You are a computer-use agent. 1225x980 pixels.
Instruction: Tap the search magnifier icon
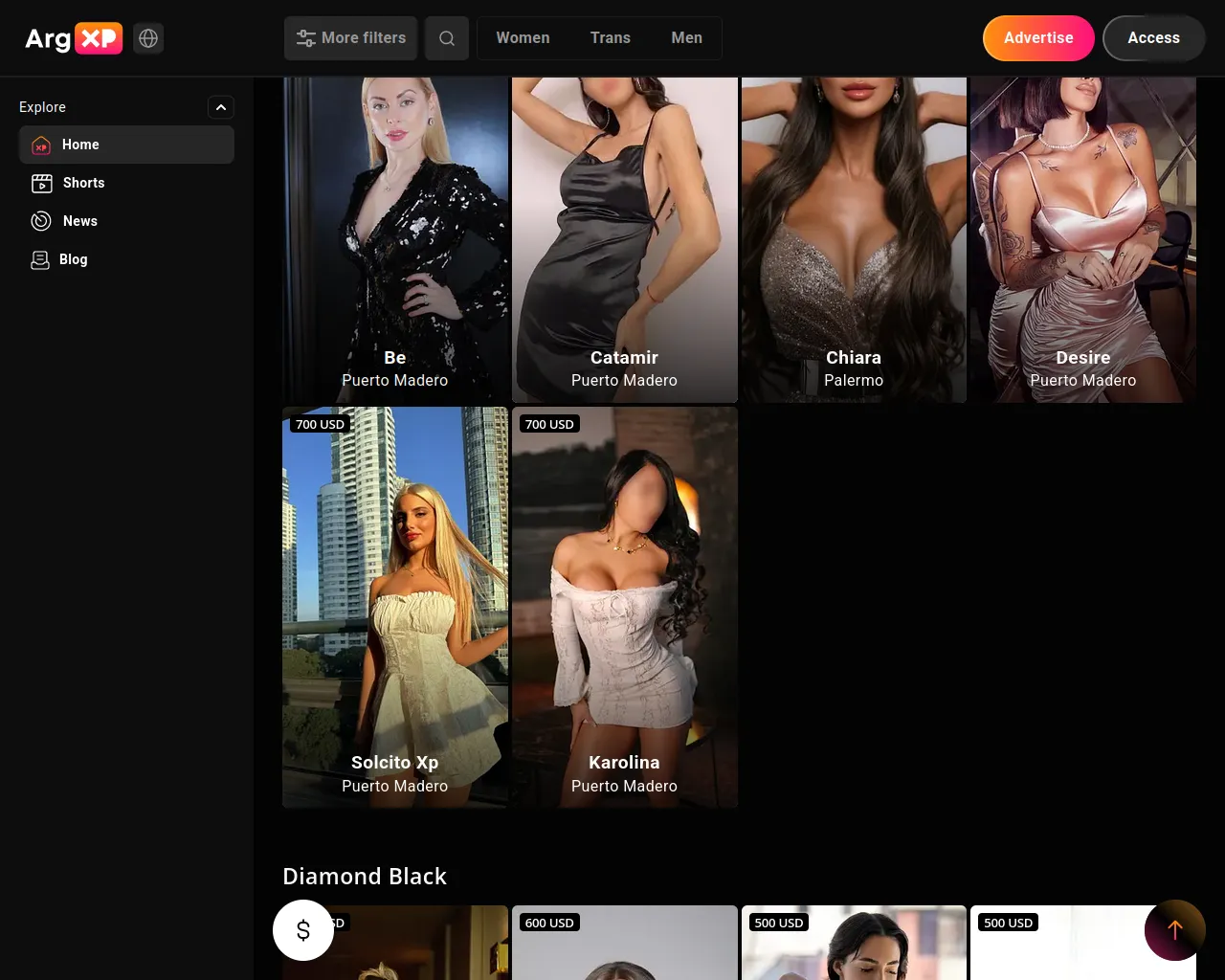pos(447,38)
